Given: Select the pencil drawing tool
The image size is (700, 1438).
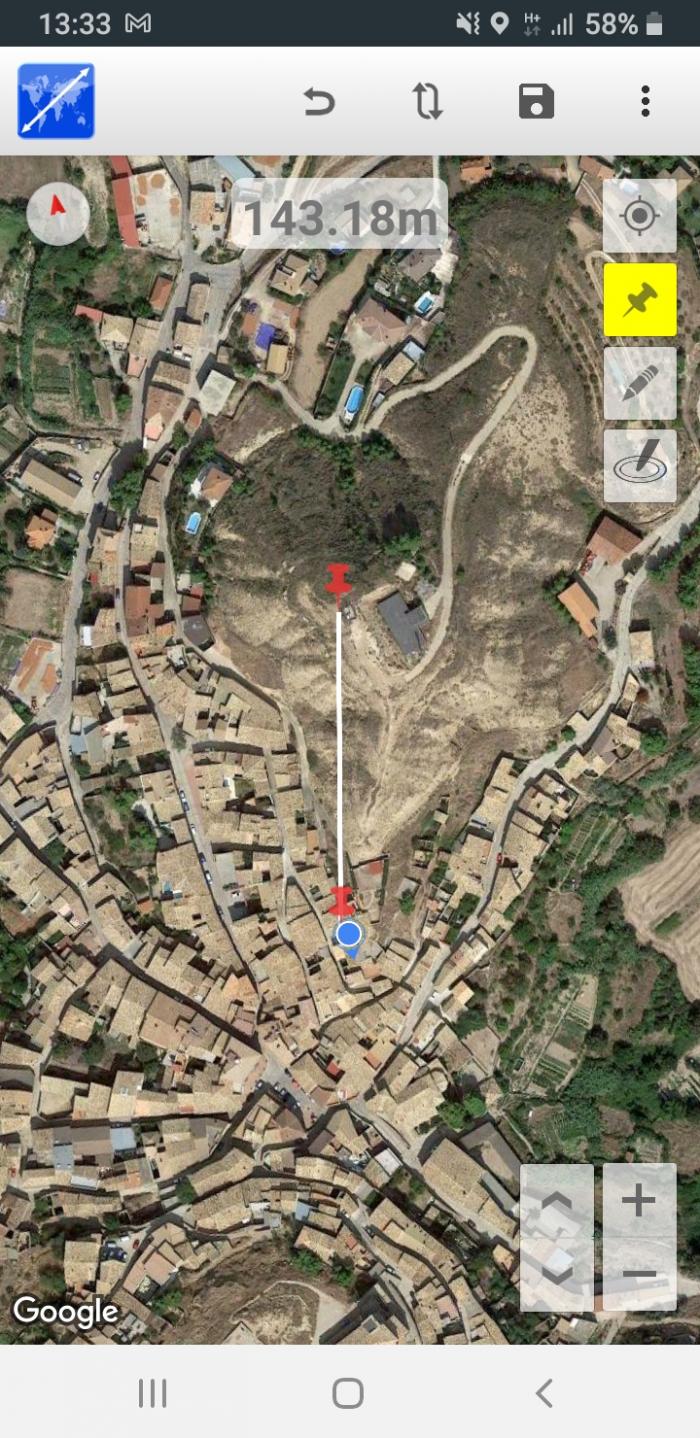Looking at the screenshot, I should pyautogui.click(x=640, y=383).
